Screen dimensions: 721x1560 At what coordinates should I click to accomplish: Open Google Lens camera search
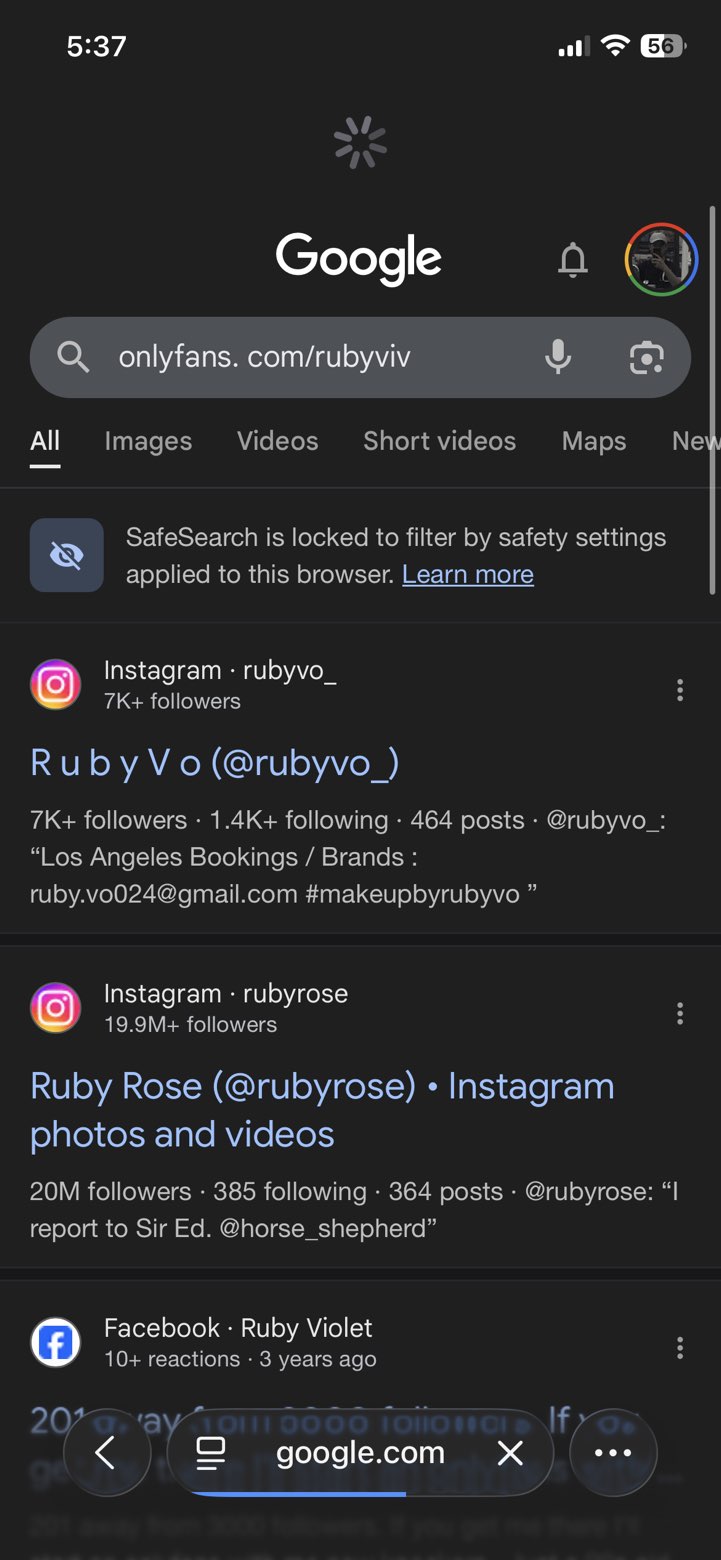coord(646,358)
